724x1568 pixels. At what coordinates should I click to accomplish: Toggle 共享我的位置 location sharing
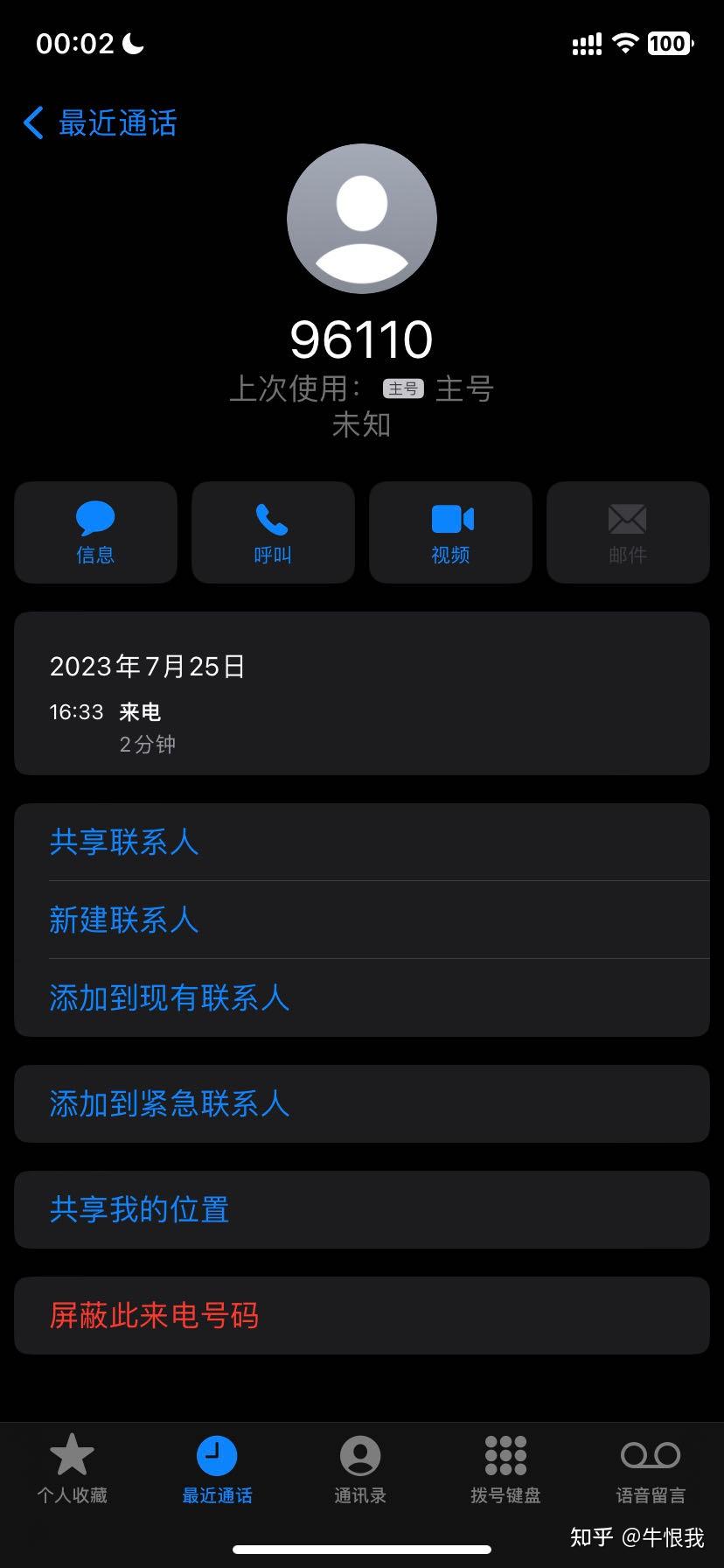tap(140, 1210)
